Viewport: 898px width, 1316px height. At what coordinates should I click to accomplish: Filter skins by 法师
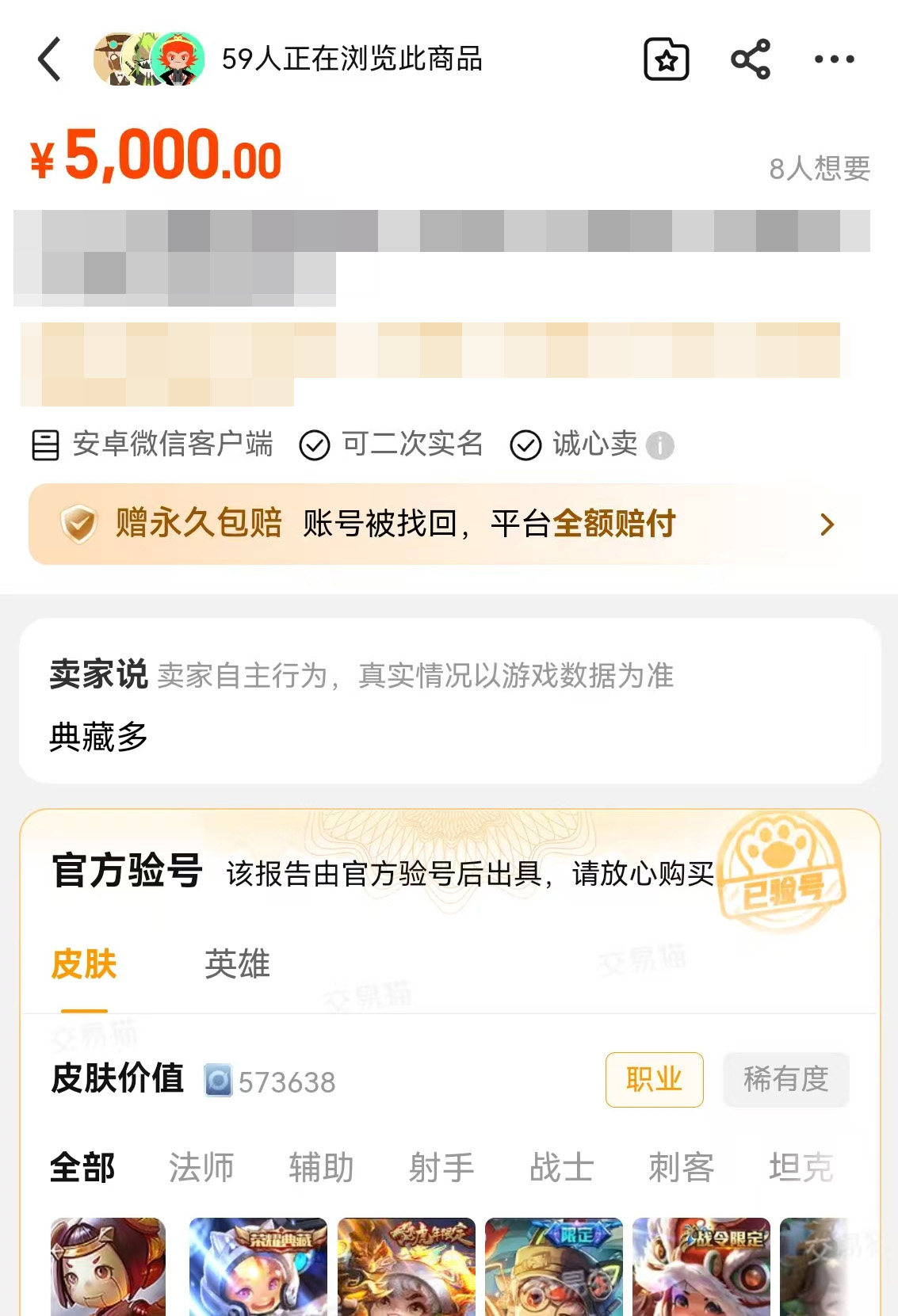[x=201, y=1168]
